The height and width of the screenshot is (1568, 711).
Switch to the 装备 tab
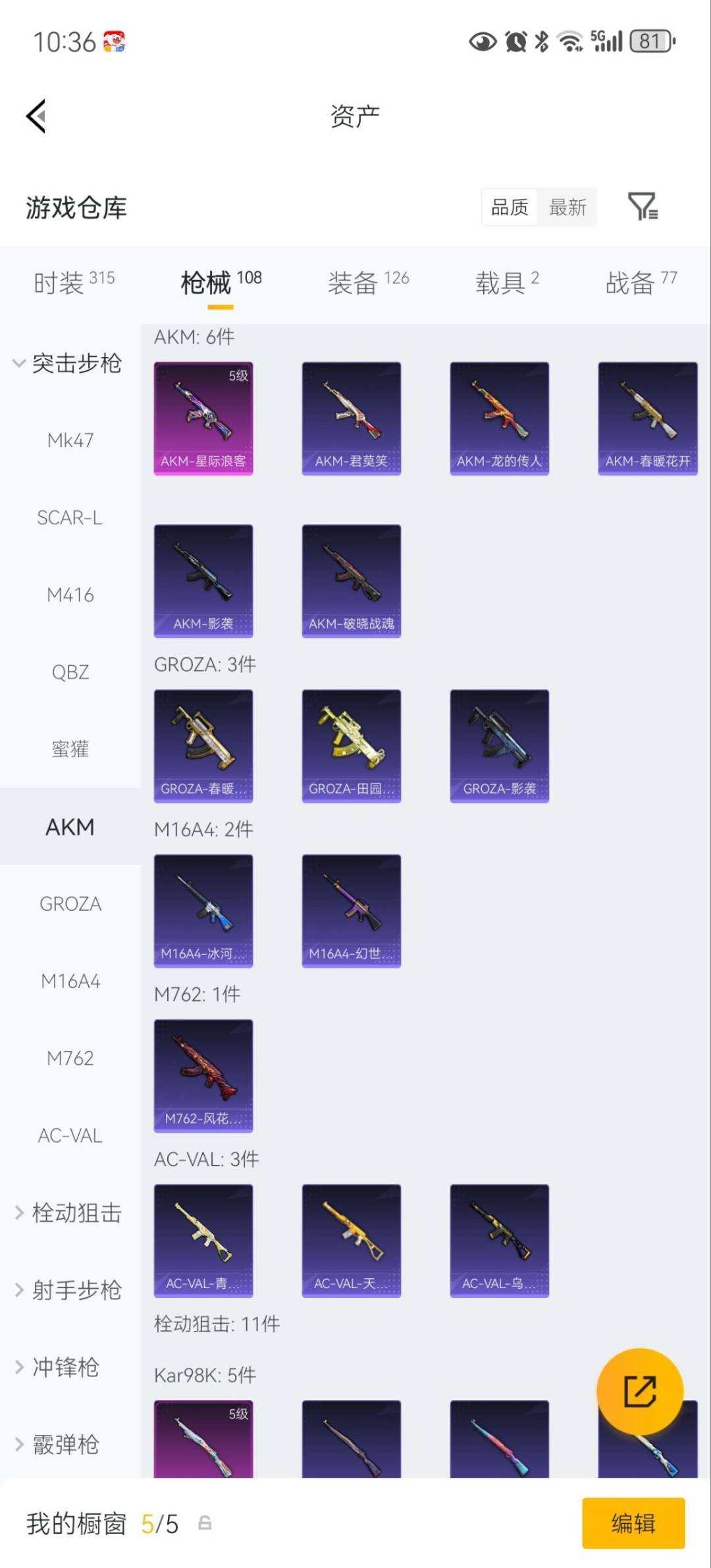[368, 282]
